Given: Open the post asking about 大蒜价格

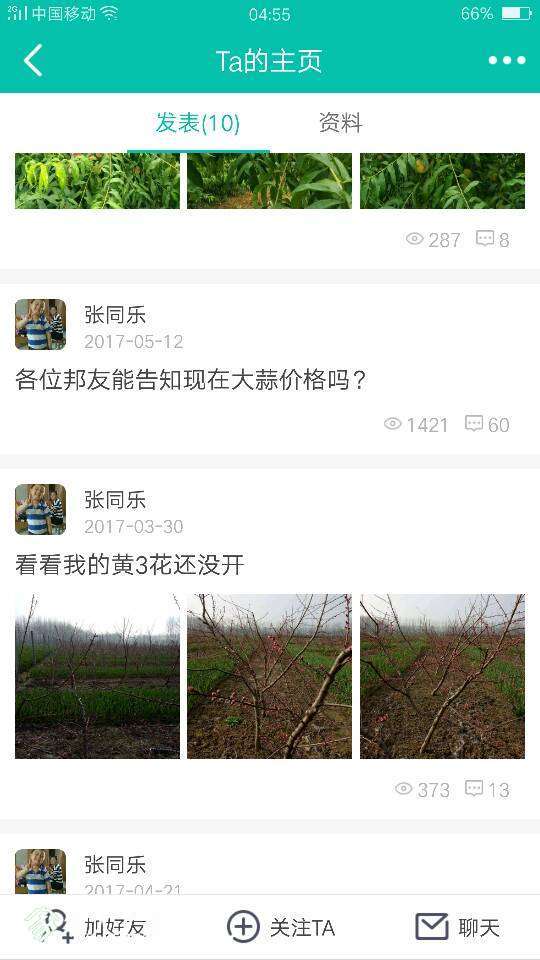Looking at the screenshot, I should pos(190,380).
